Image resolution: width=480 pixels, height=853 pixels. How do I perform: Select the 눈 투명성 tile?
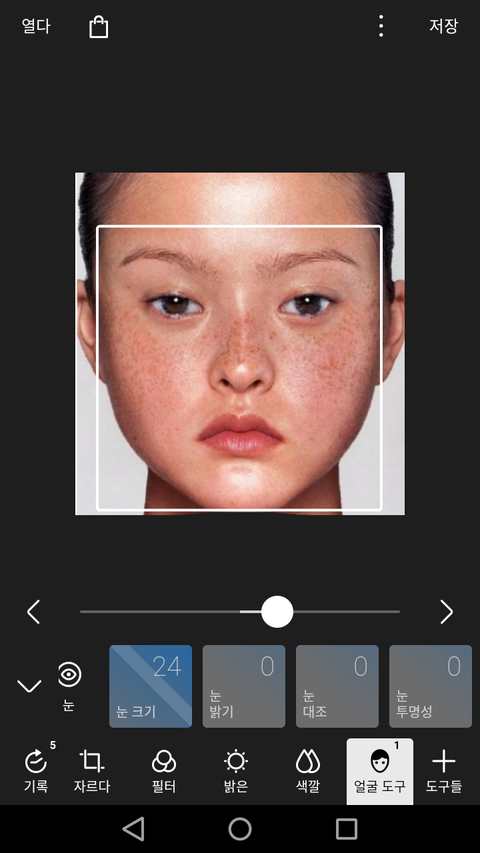click(430, 686)
